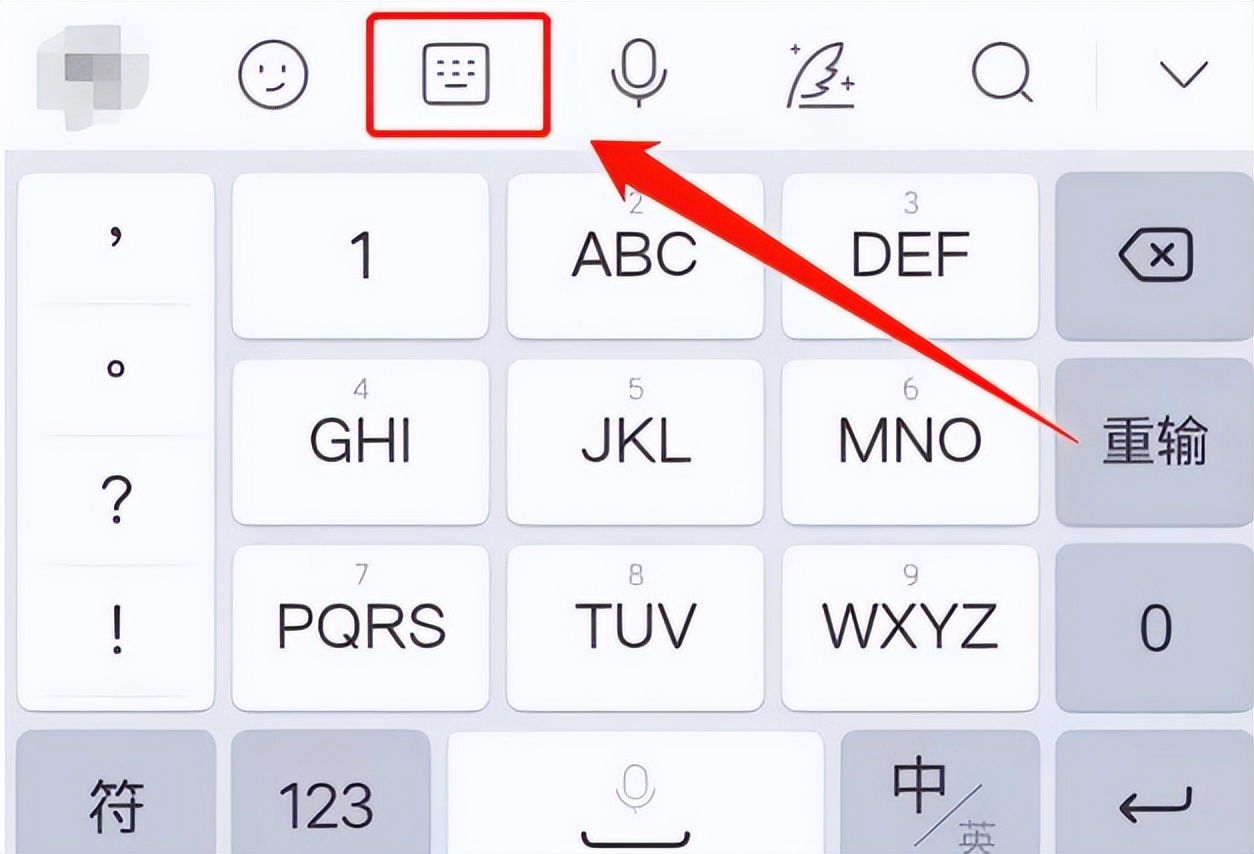Select the JKL key
Viewport: 1254px width, 854px height.
(x=635, y=442)
